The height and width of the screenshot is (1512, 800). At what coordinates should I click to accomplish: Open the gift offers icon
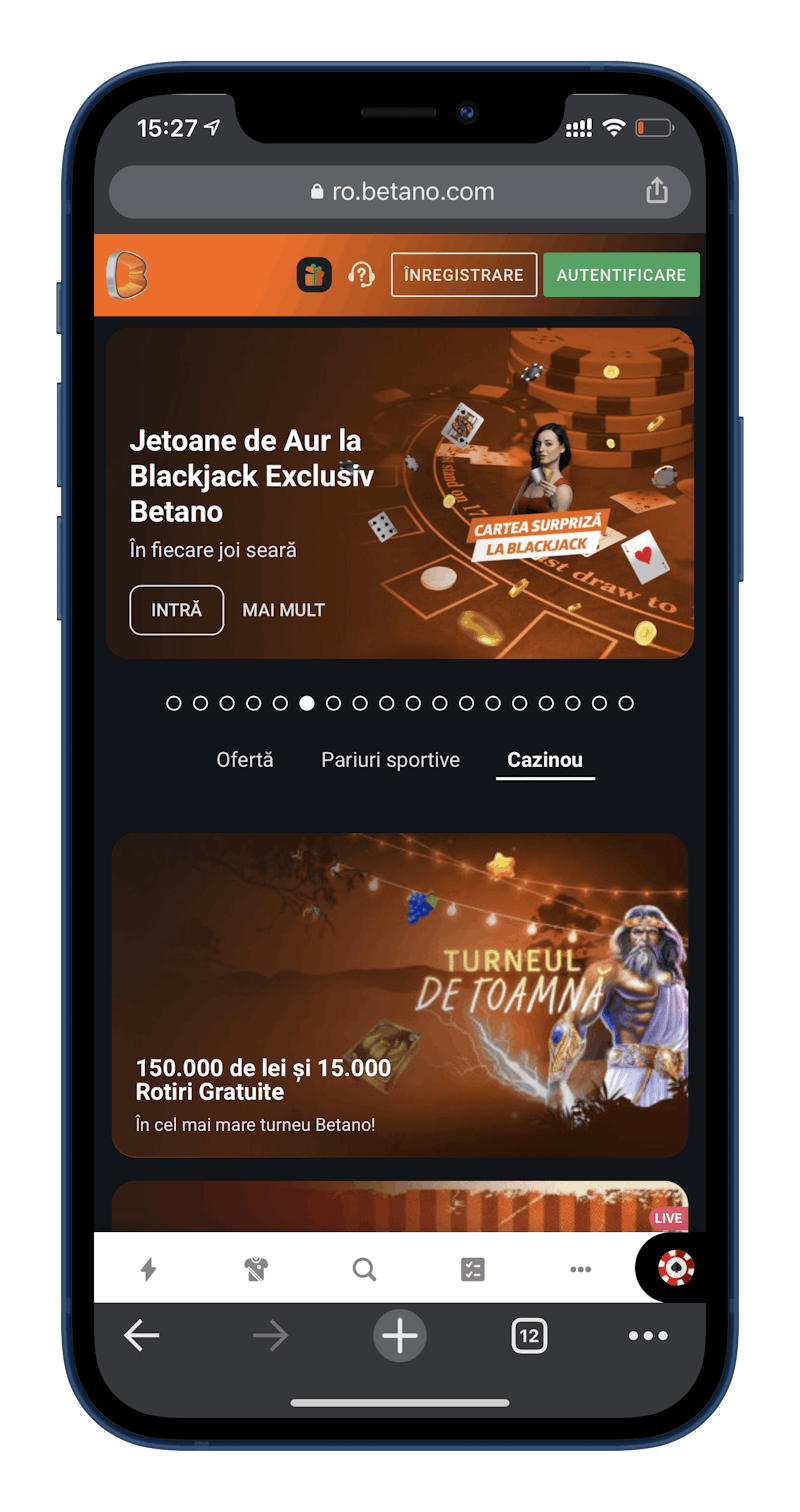click(x=314, y=275)
